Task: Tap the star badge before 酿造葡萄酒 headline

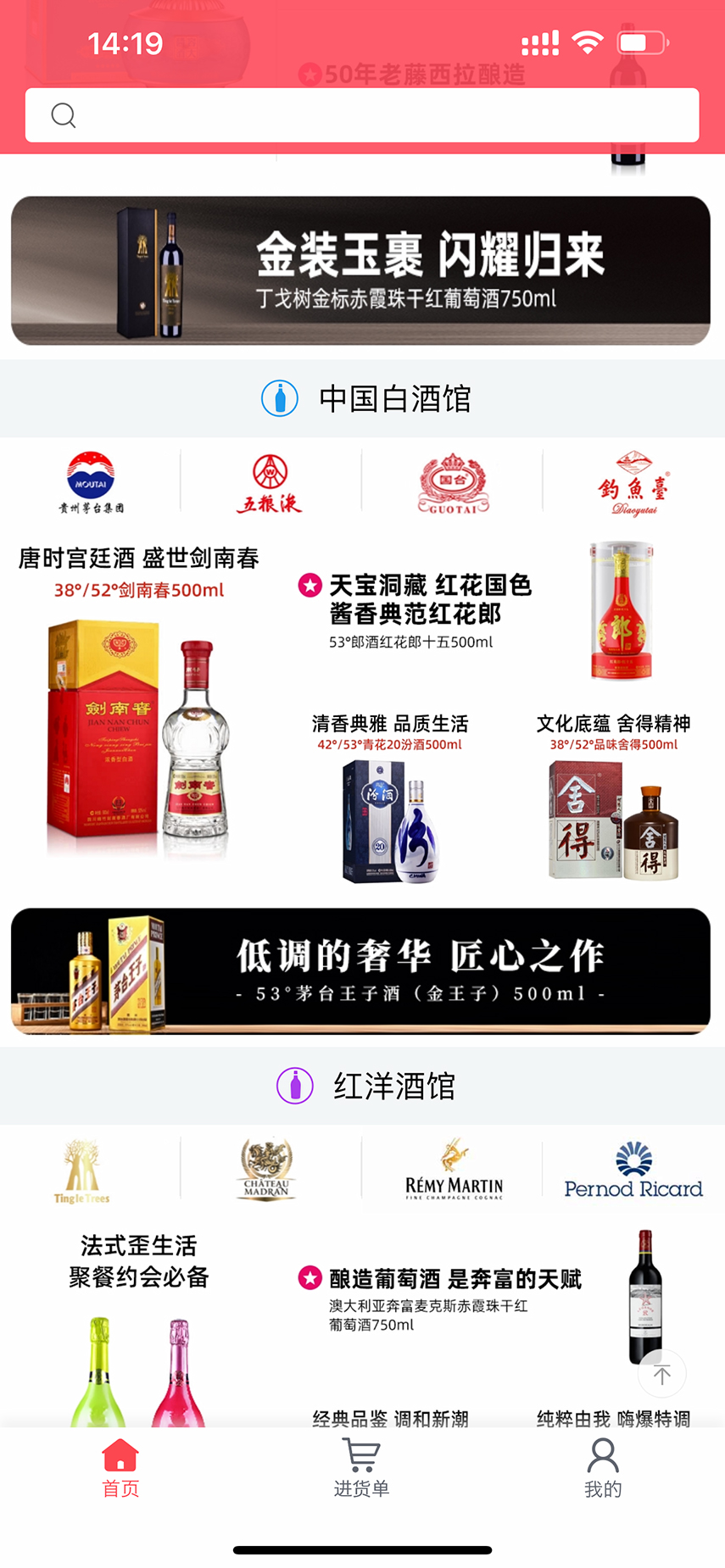Action: click(x=308, y=1278)
